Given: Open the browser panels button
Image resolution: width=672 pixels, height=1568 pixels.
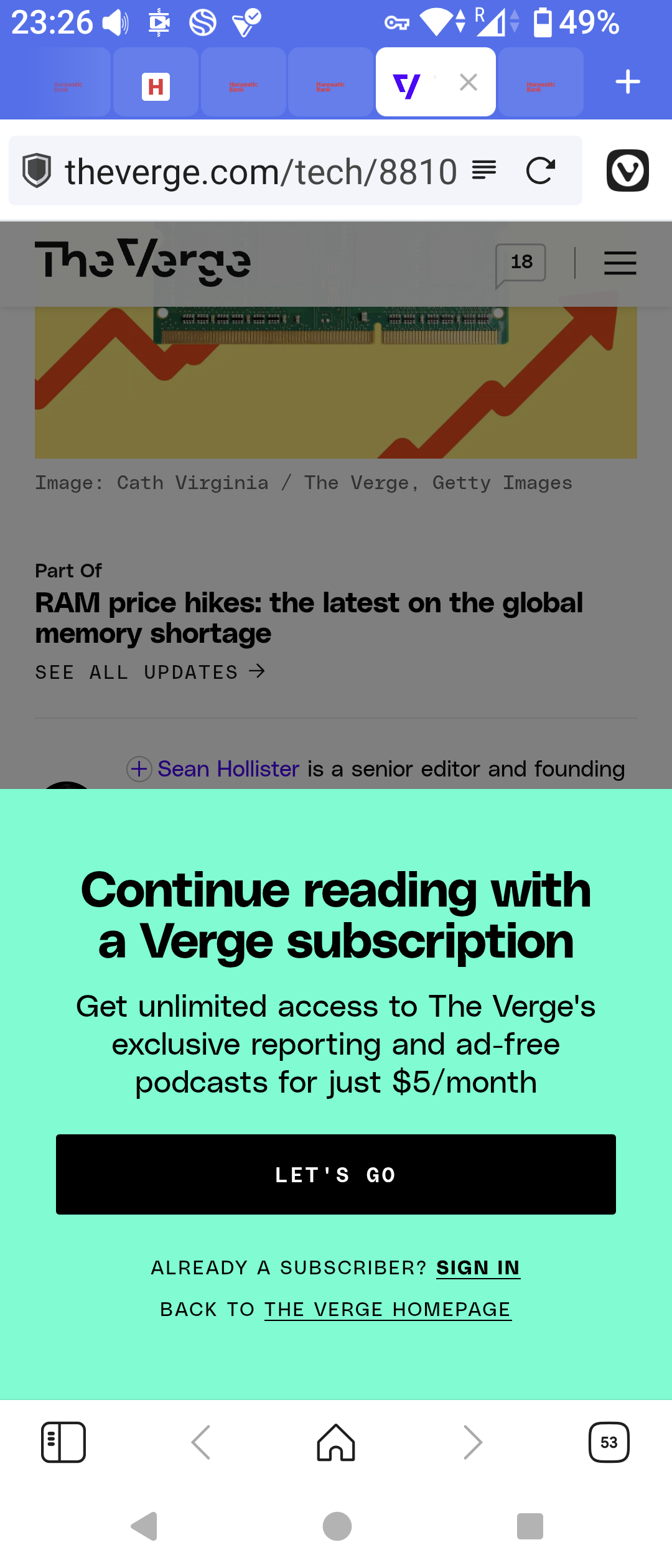Looking at the screenshot, I should pos(63,1442).
